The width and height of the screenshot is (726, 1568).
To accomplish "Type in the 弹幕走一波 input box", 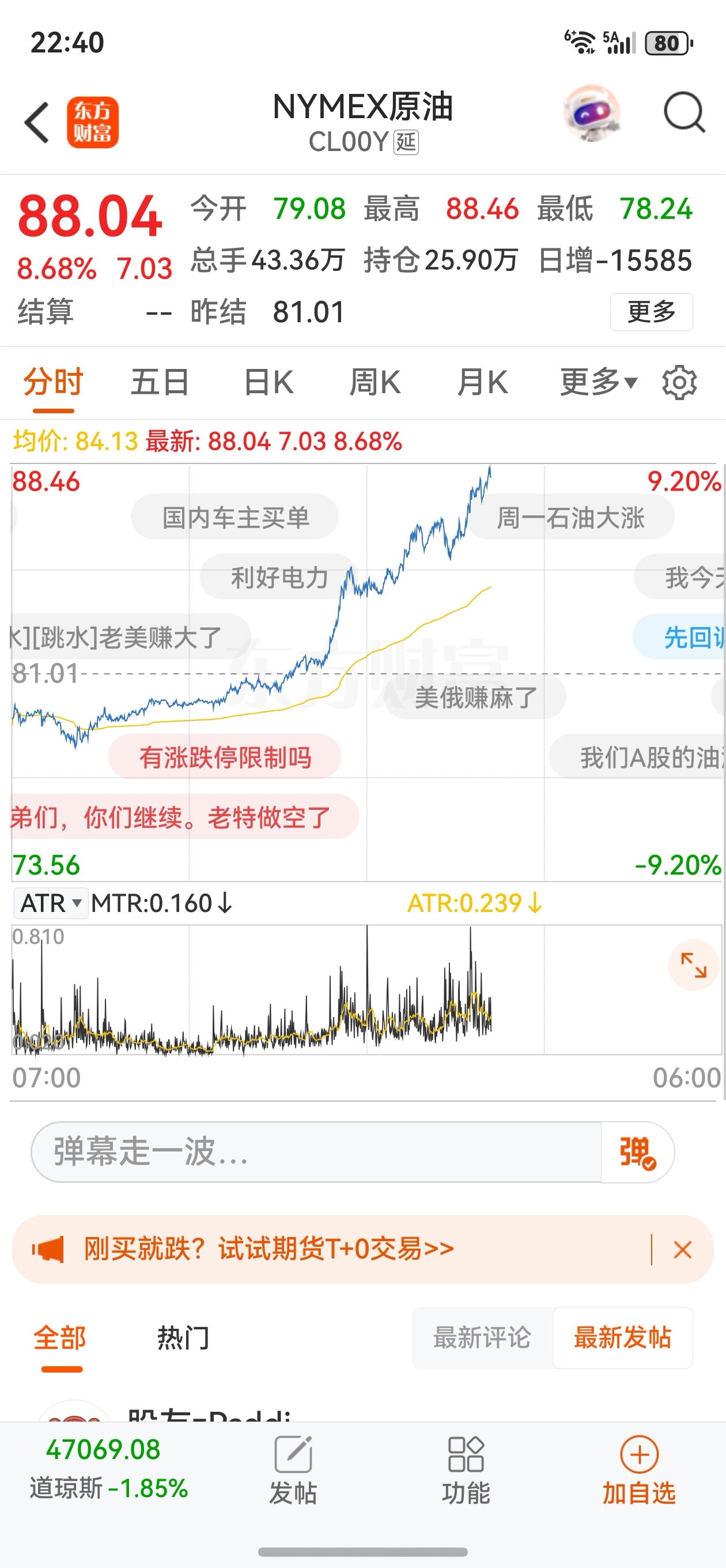I will point(316,1152).
